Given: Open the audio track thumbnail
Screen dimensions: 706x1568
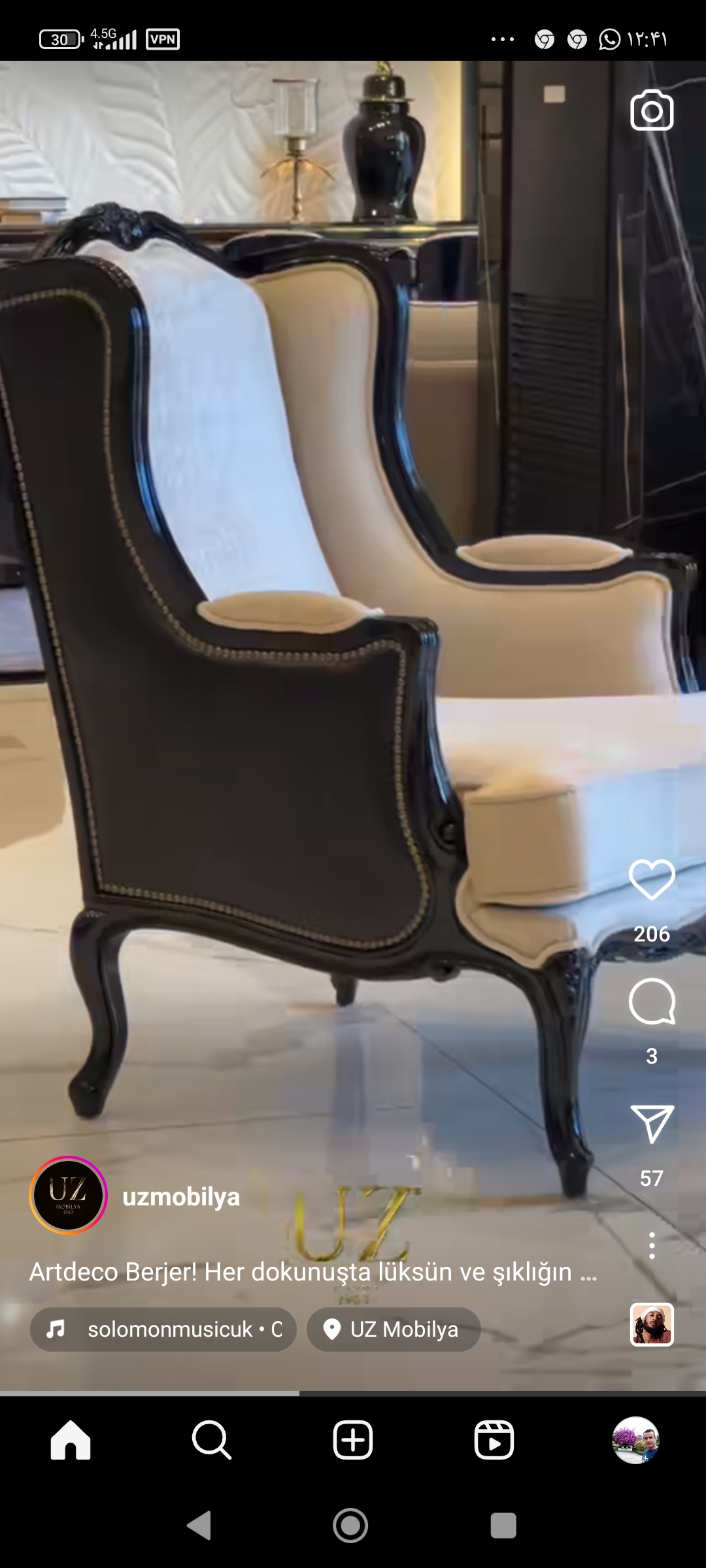Looking at the screenshot, I should click(x=652, y=1324).
